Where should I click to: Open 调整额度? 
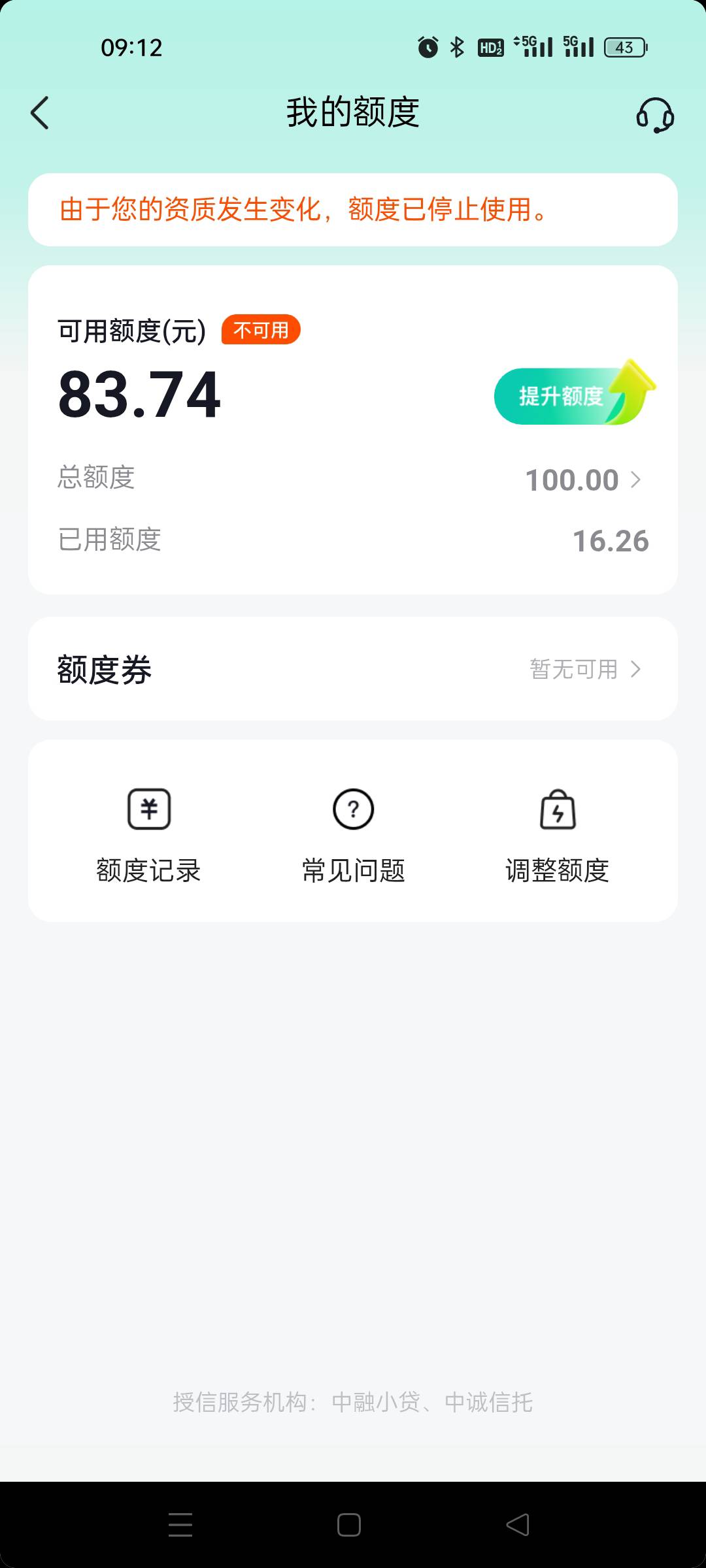[x=558, y=836]
